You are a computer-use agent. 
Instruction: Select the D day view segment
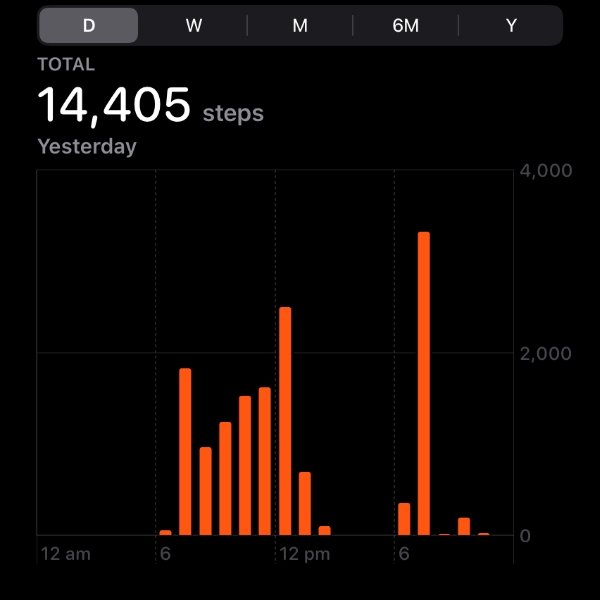pyautogui.click(x=89, y=26)
